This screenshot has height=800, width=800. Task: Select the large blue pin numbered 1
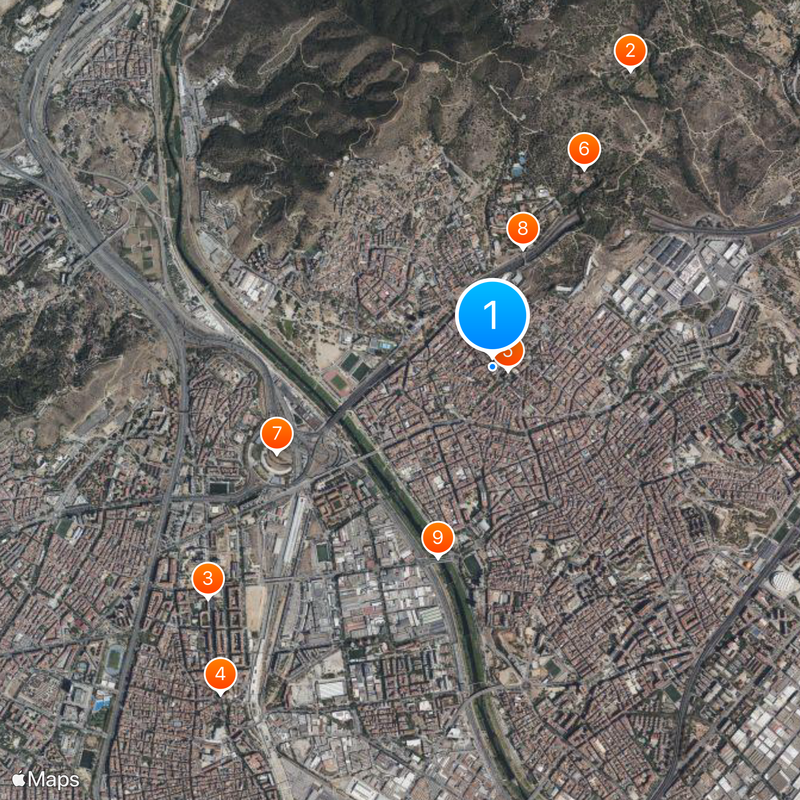pos(492,315)
